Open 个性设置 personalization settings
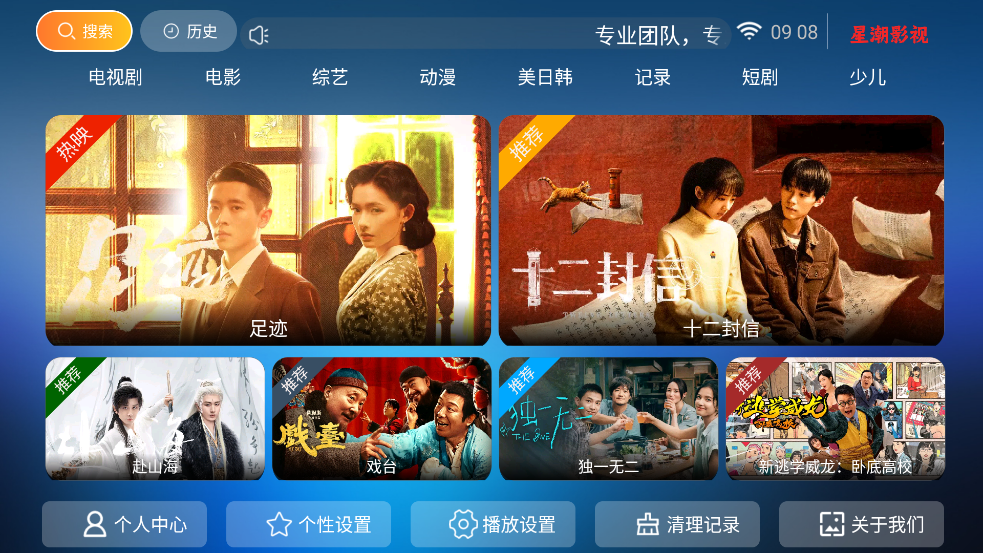The height and width of the screenshot is (553, 983). coord(308,524)
